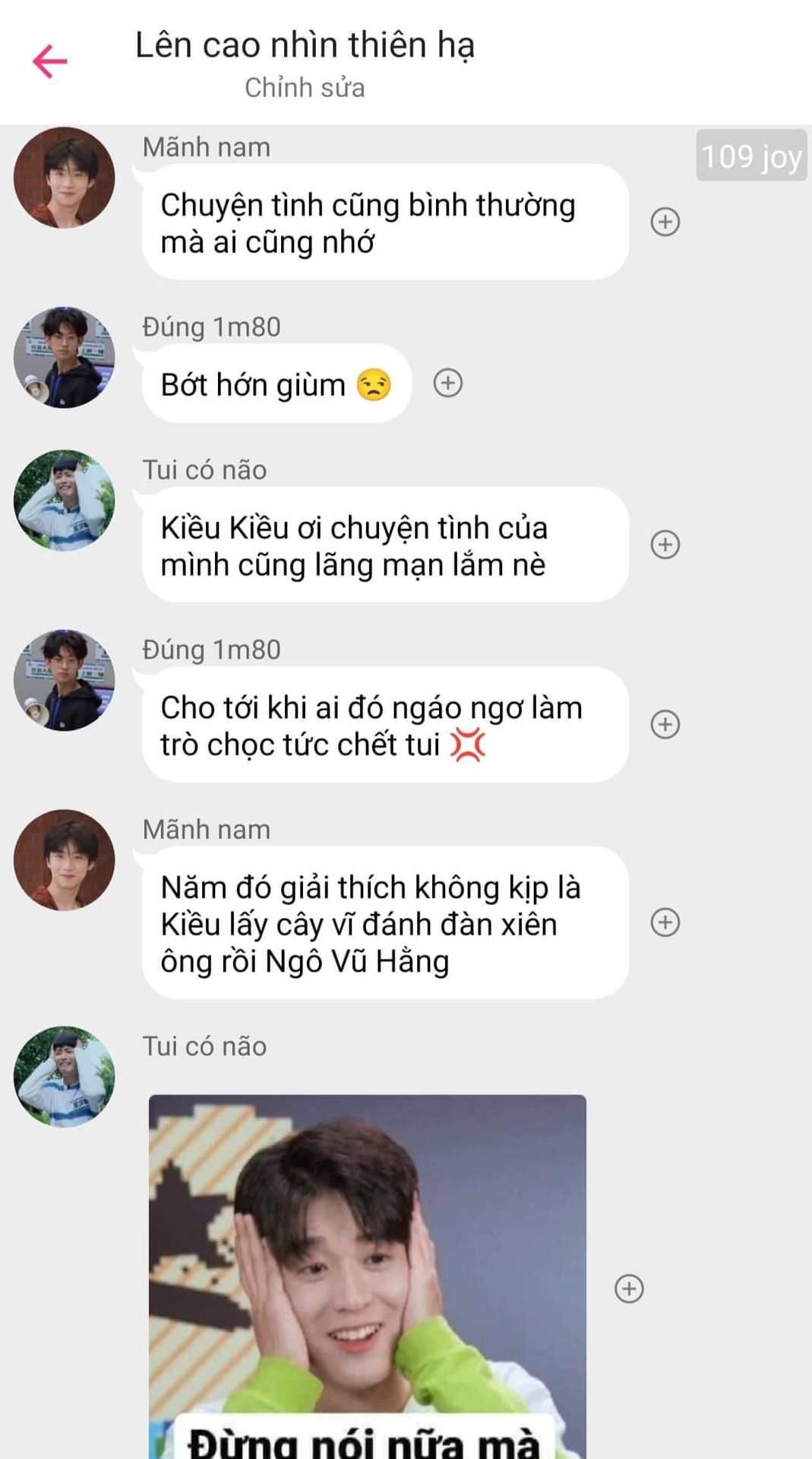Go back with the pink arrow
The height and width of the screenshot is (1459, 812).
(x=50, y=62)
